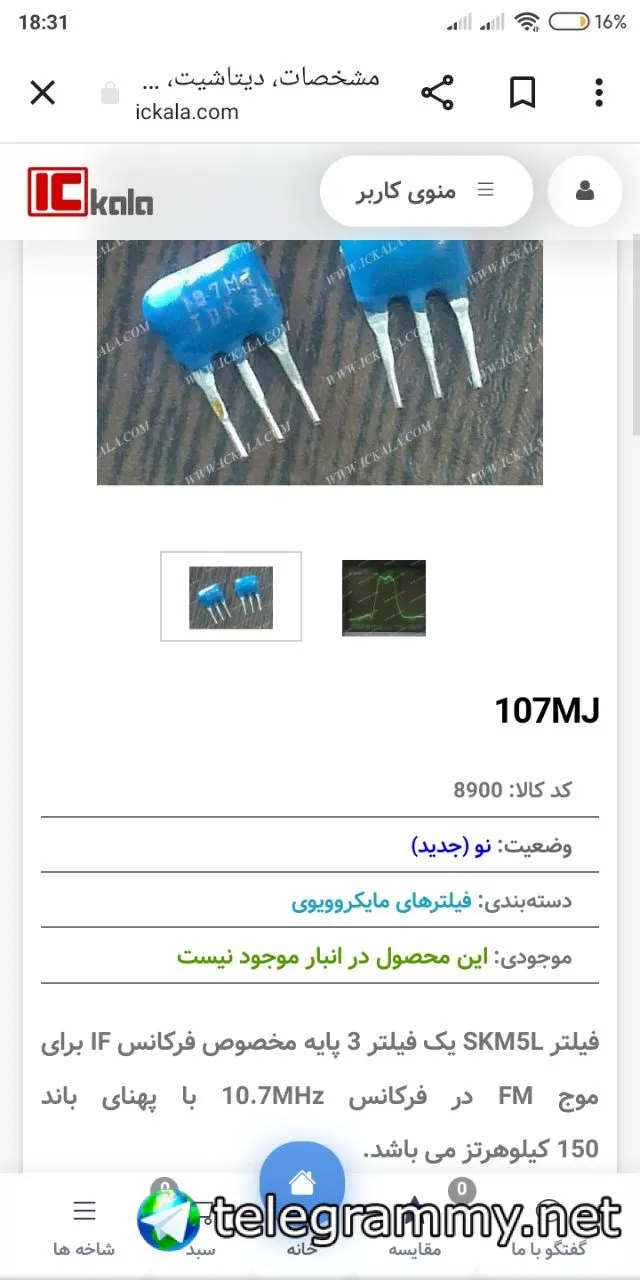Open the شاخه ها categories tab
Viewport: 640px width, 1280px height.
(84, 1226)
